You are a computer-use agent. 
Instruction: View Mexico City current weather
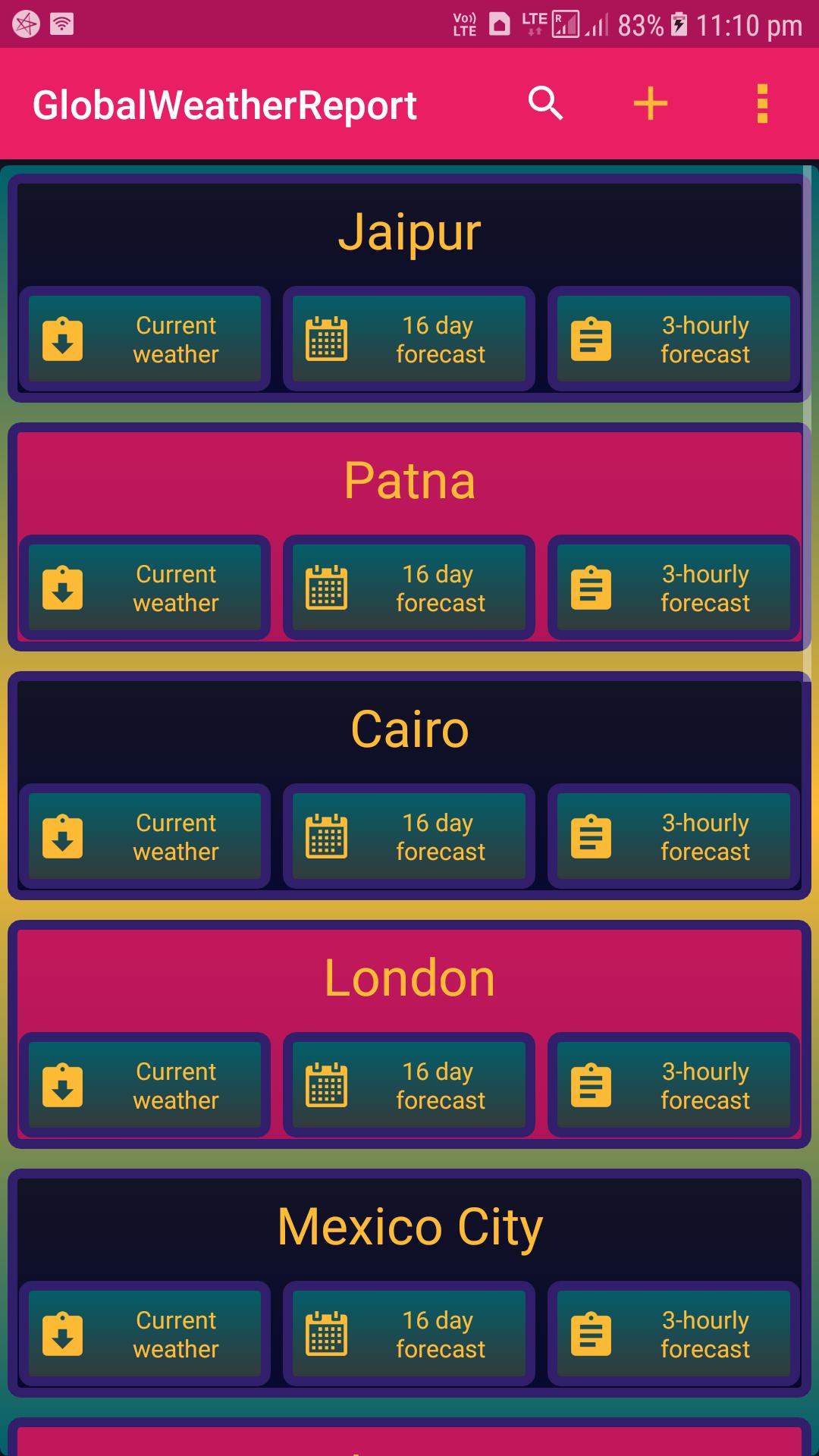point(145,1334)
